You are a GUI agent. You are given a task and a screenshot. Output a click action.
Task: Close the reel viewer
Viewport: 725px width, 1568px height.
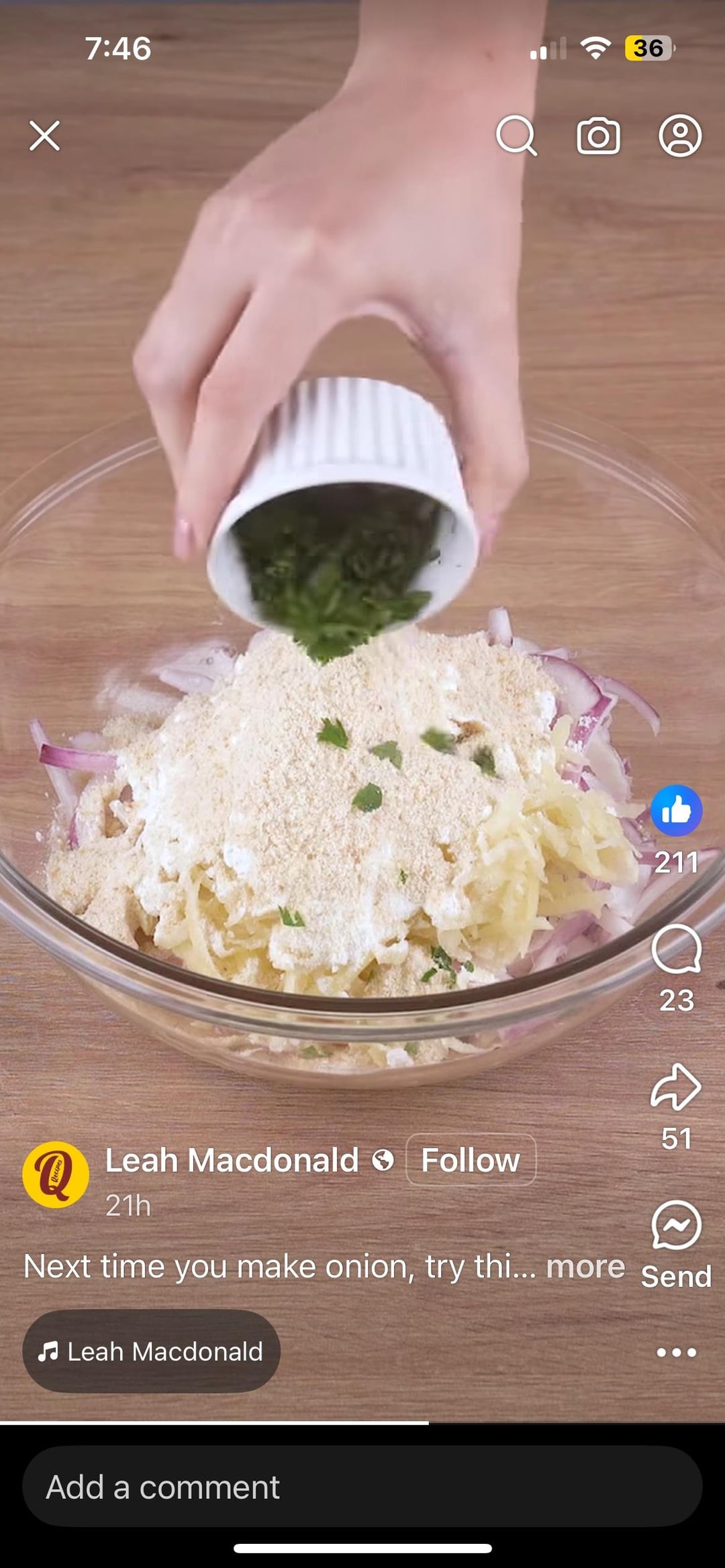tap(45, 136)
